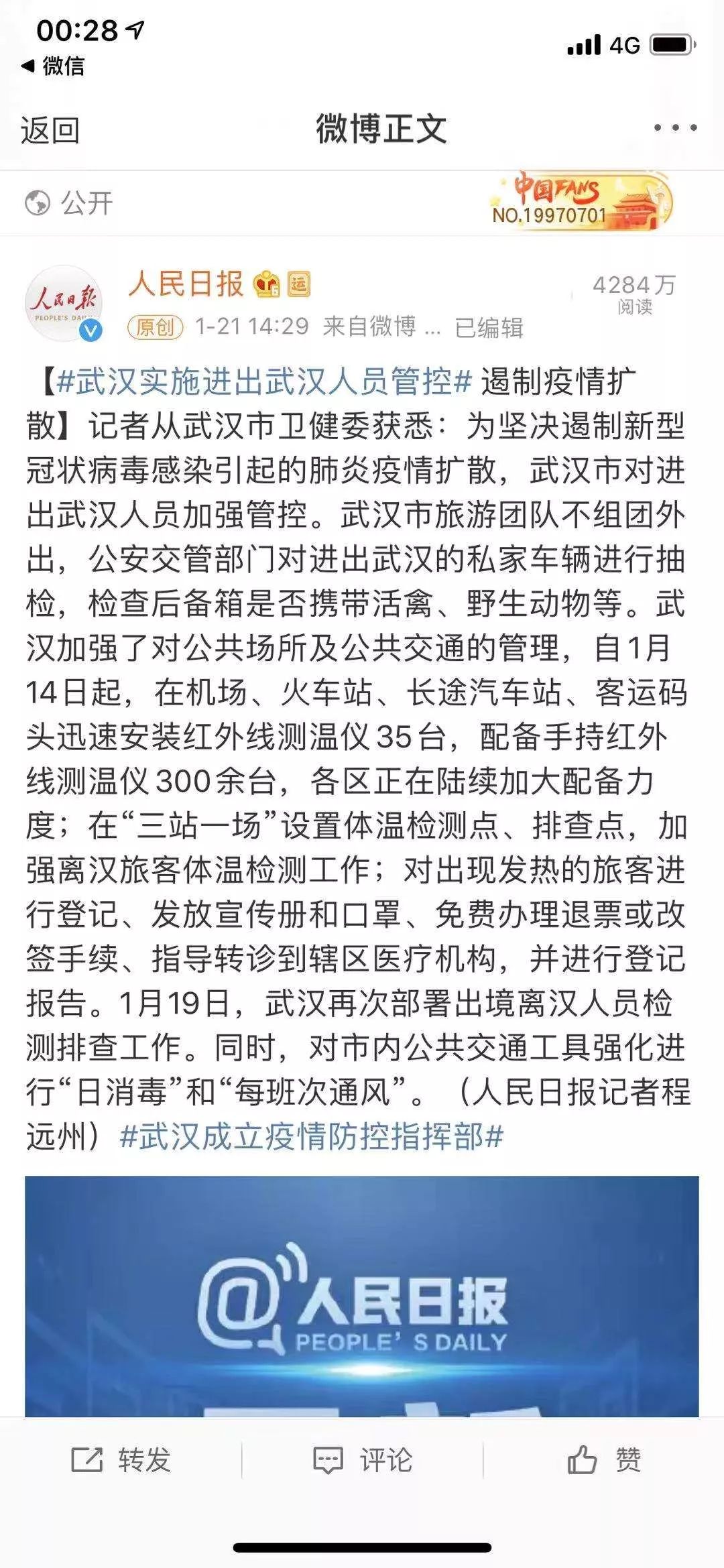
Task: View the 人民日报 post image
Action: tap(362, 1295)
